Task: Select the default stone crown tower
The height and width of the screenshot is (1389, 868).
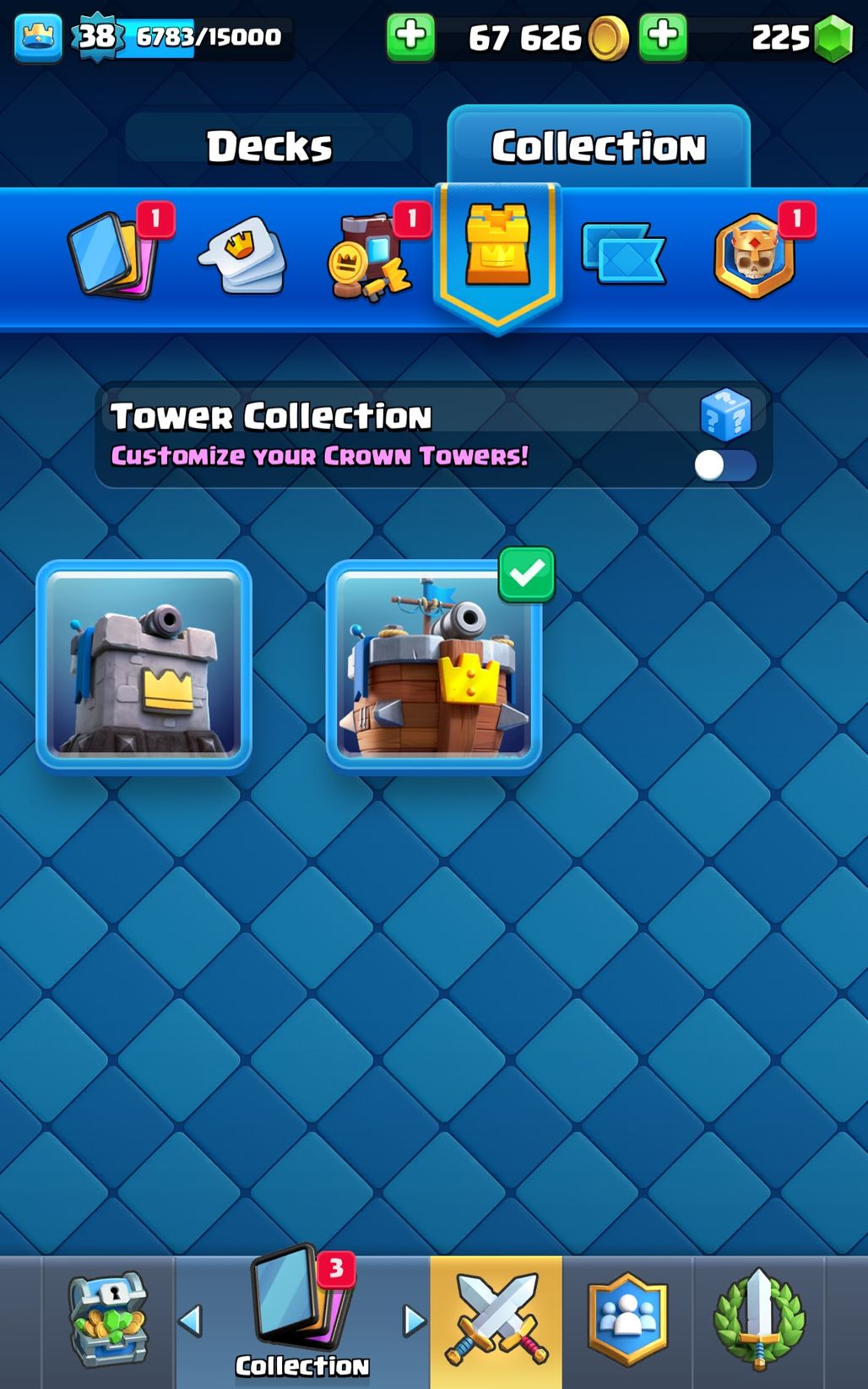Action: click(x=144, y=666)
